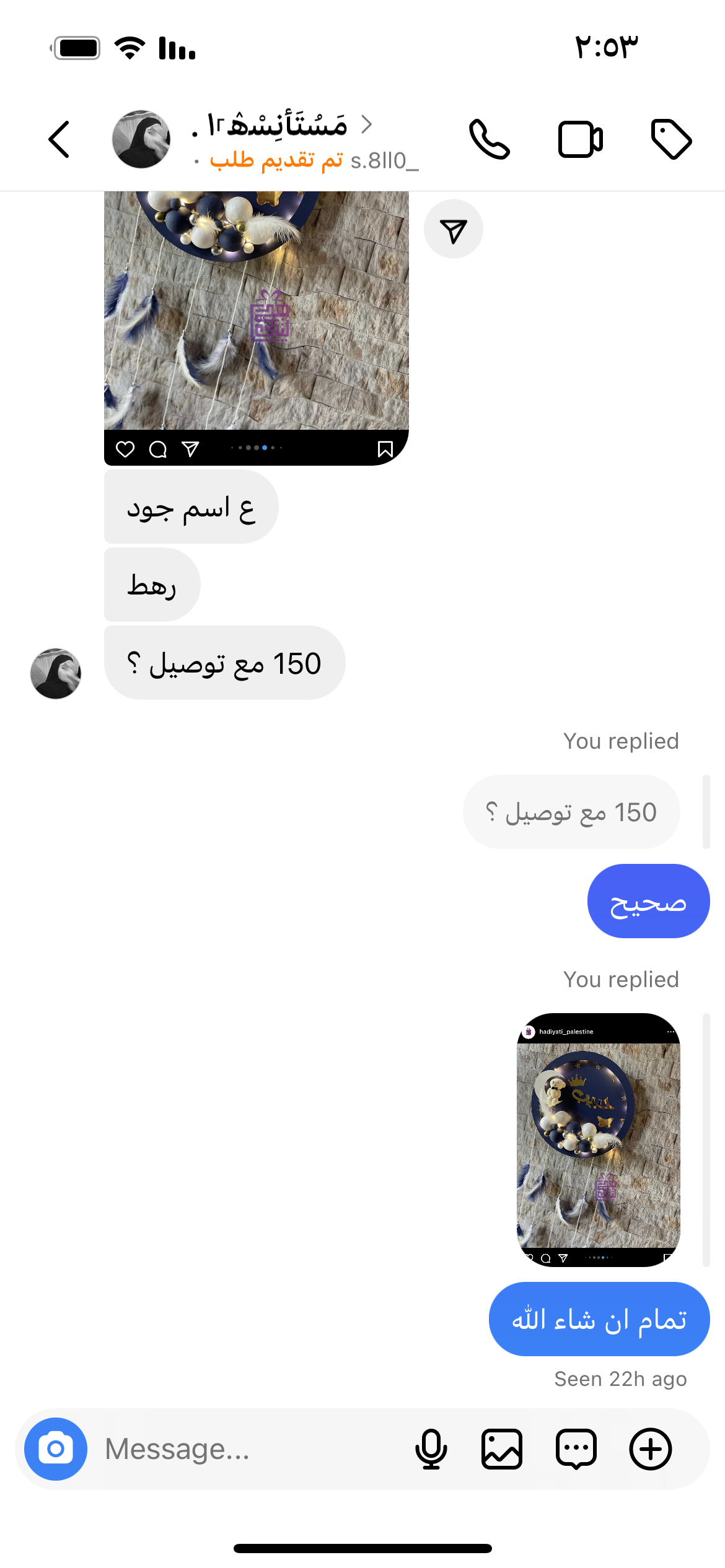Start an audio call
Viewport: 725px width, 1568px height.
[x=489, y=139]
